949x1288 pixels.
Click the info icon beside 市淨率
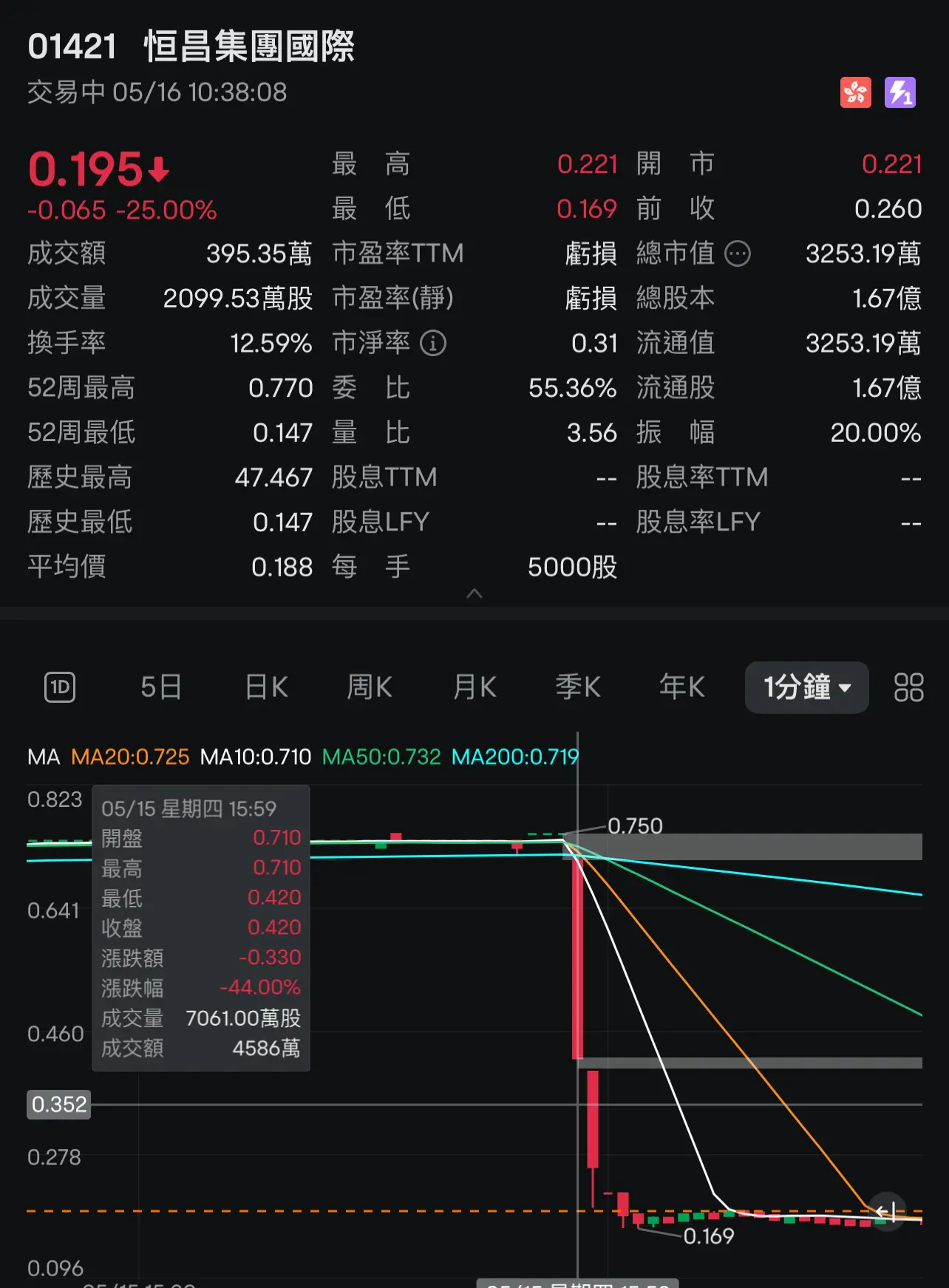pyautogui.click(x=432, y=343)
